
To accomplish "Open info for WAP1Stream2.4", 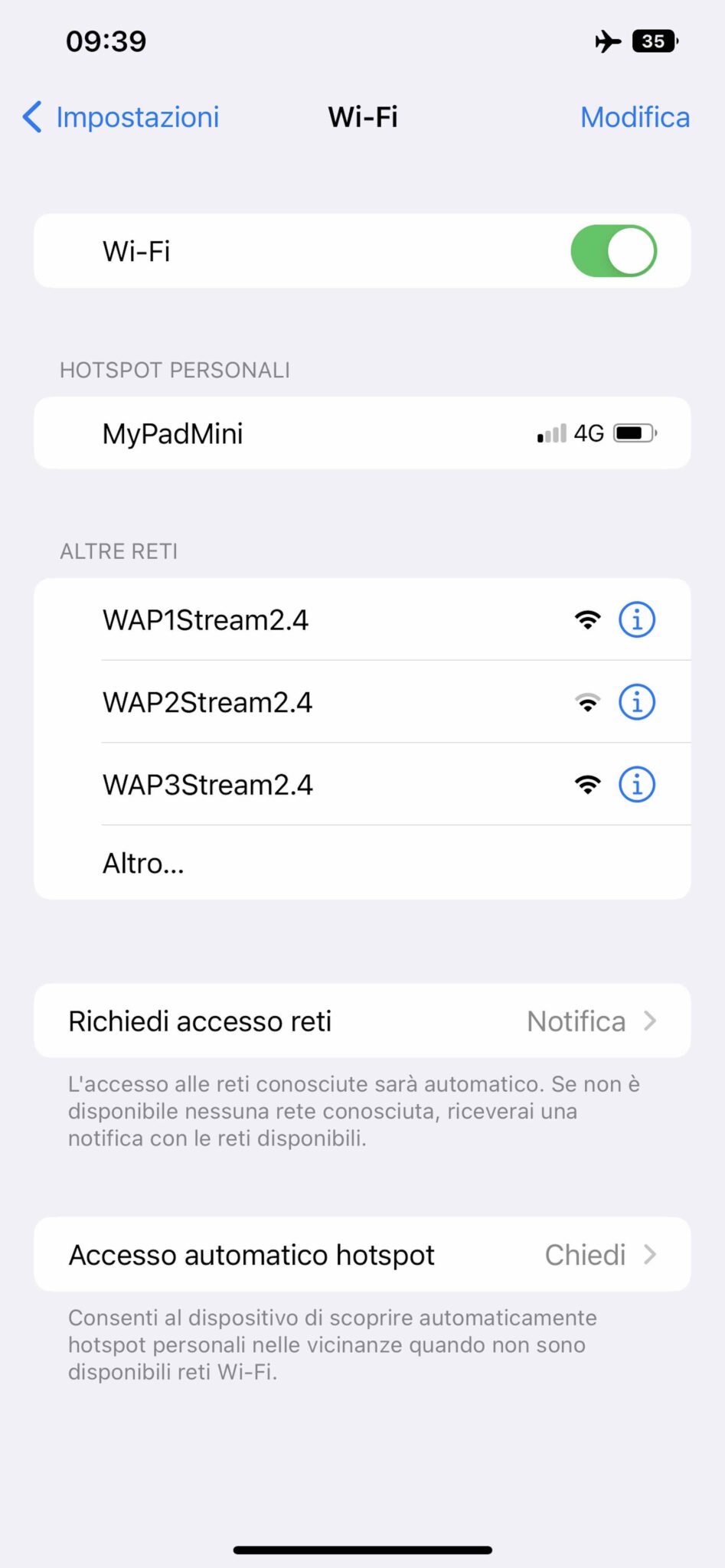I will (x=636, y=619).
